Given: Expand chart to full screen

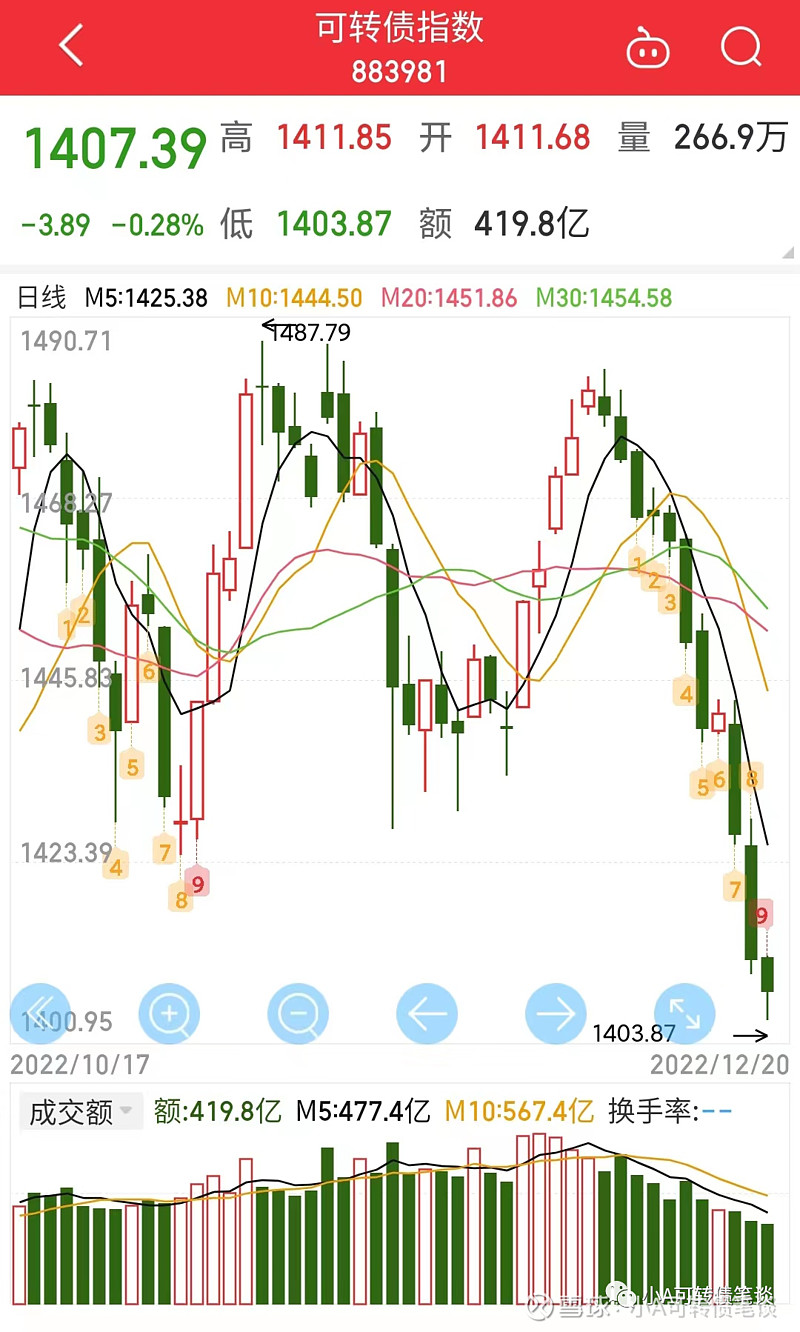Looking at the screenshot, I should tap(685, 1014).
